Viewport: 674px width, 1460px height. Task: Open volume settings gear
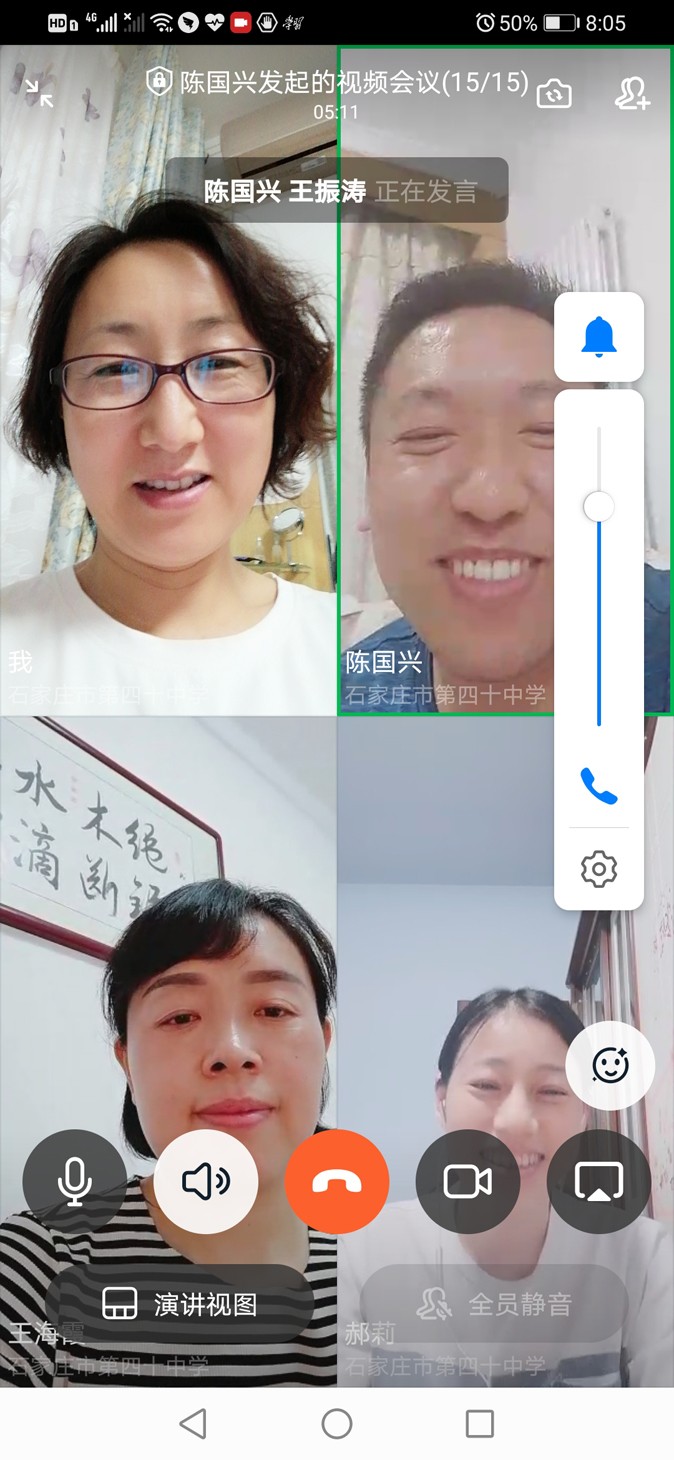[598, 870]
